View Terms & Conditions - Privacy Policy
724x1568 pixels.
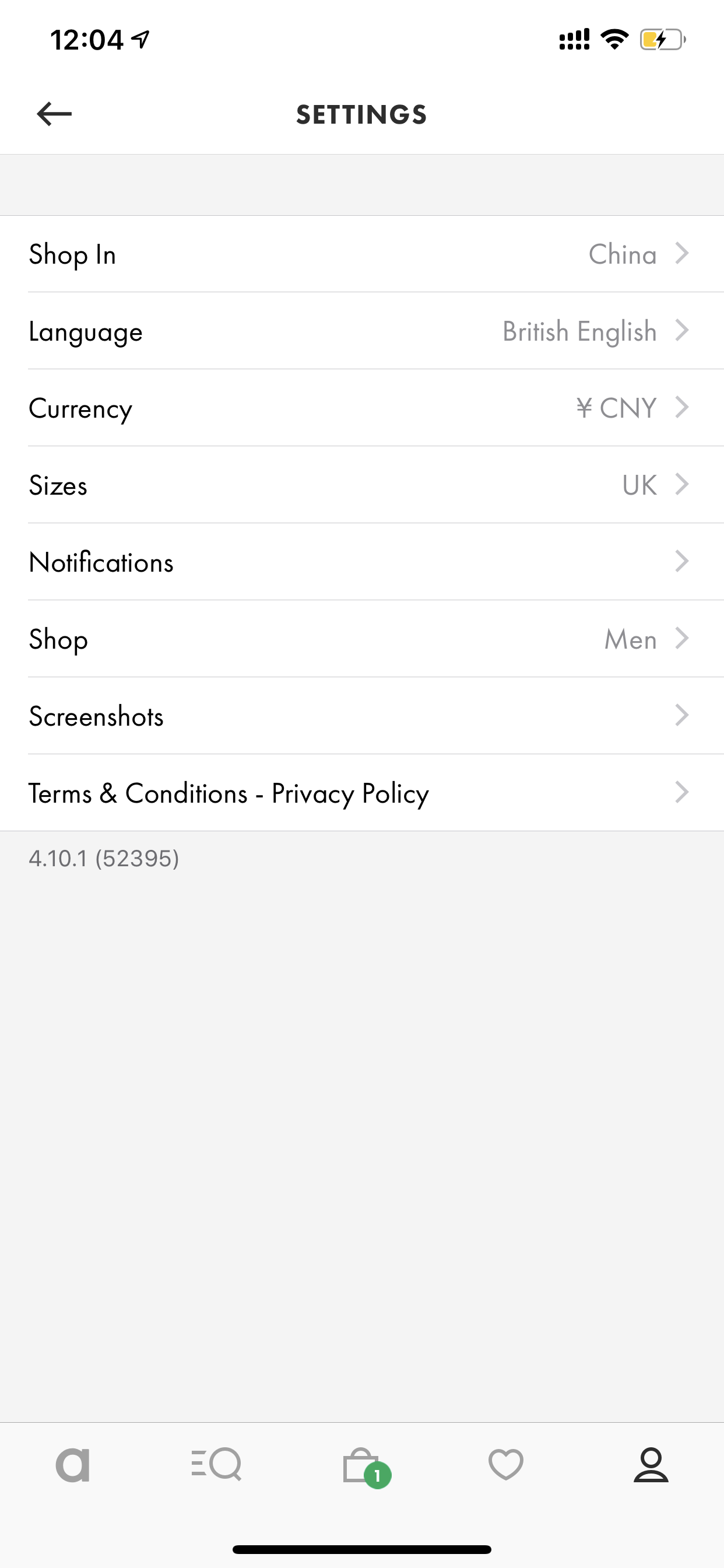tap(362, 793)
